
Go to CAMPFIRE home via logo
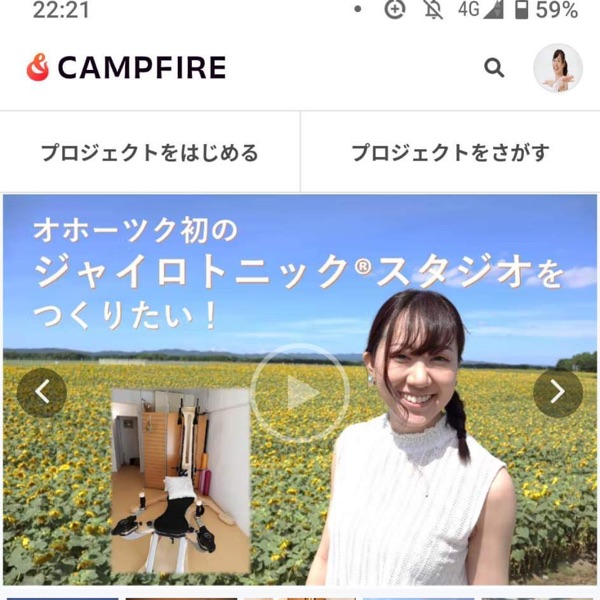pos(126,68)
